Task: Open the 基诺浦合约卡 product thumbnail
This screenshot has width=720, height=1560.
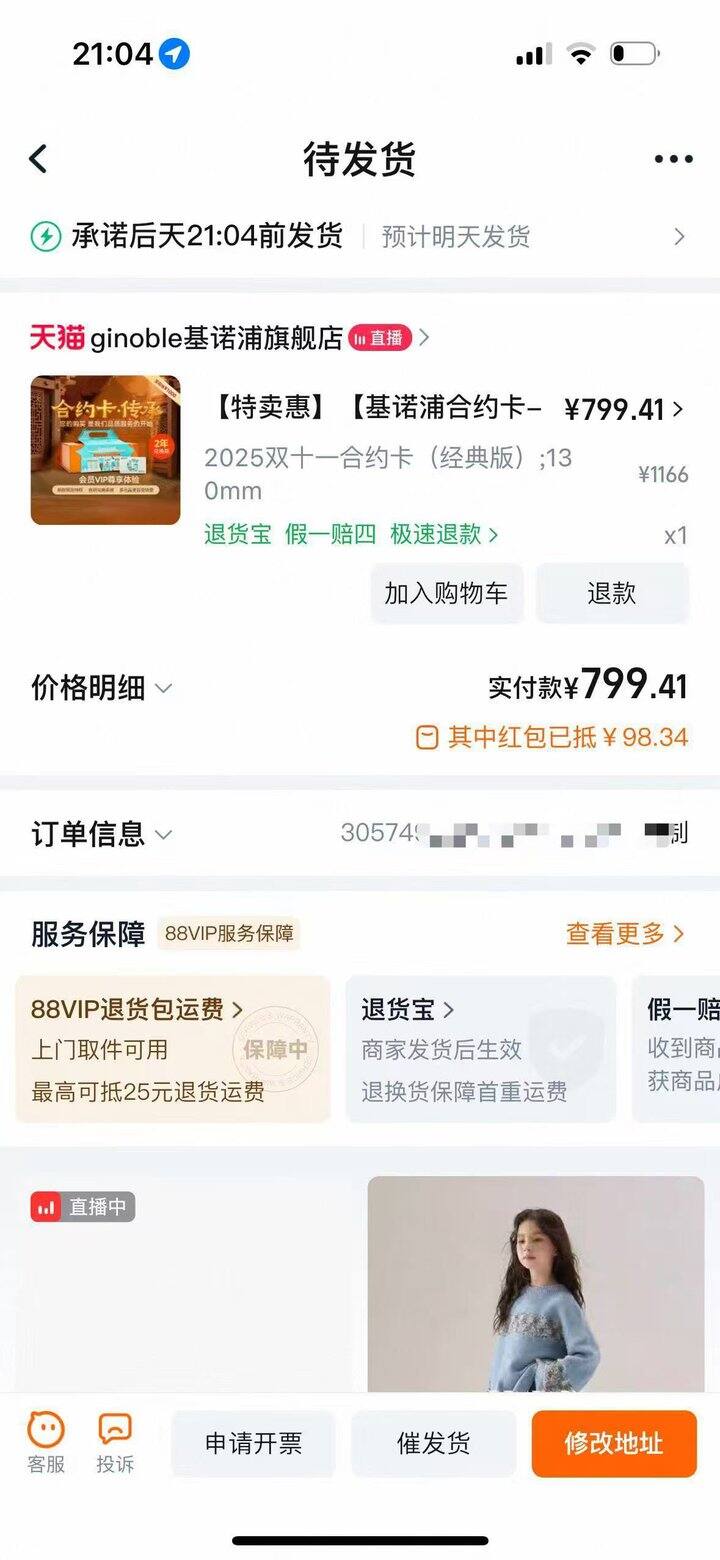Action: pos(106,450)
